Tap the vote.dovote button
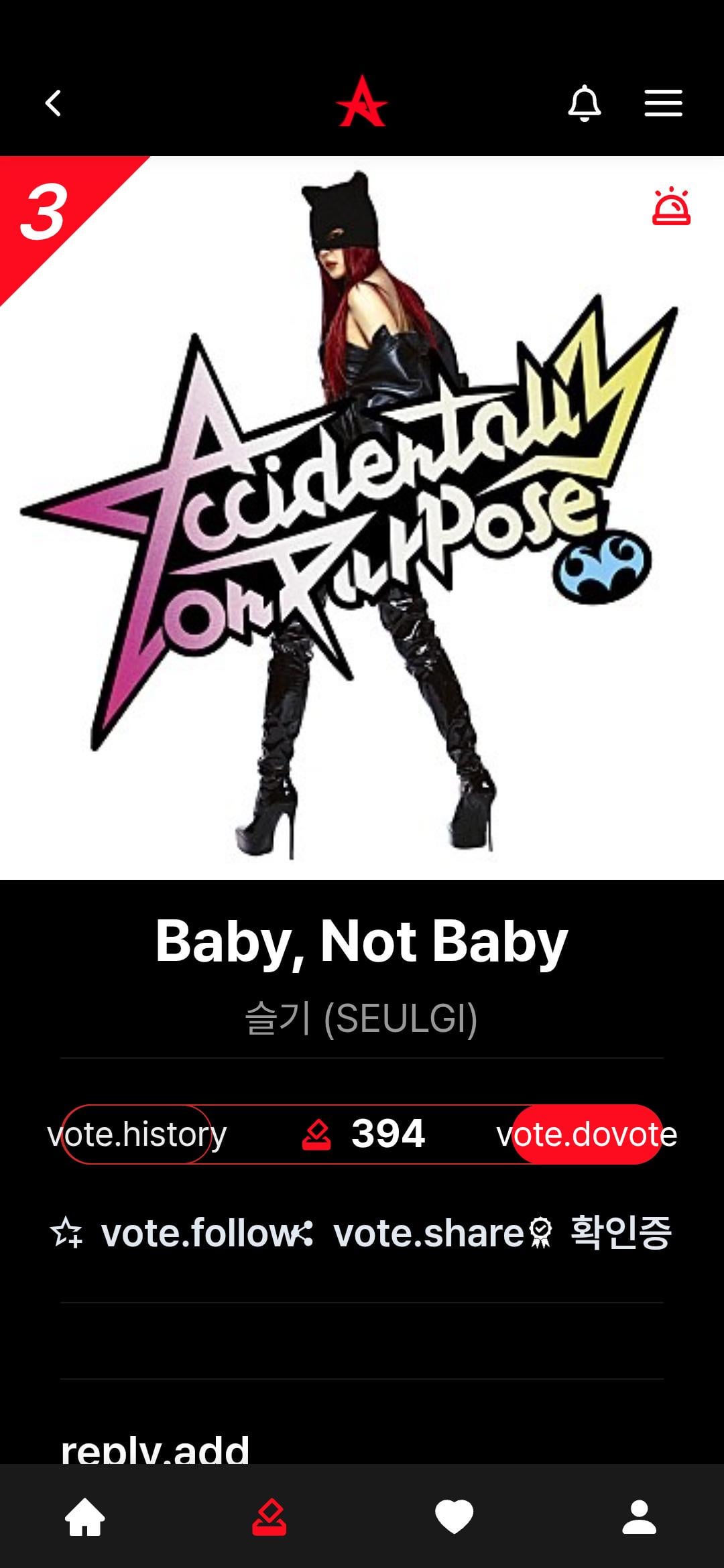Viewport: 724px width, 1568px height. point(587,1134)
